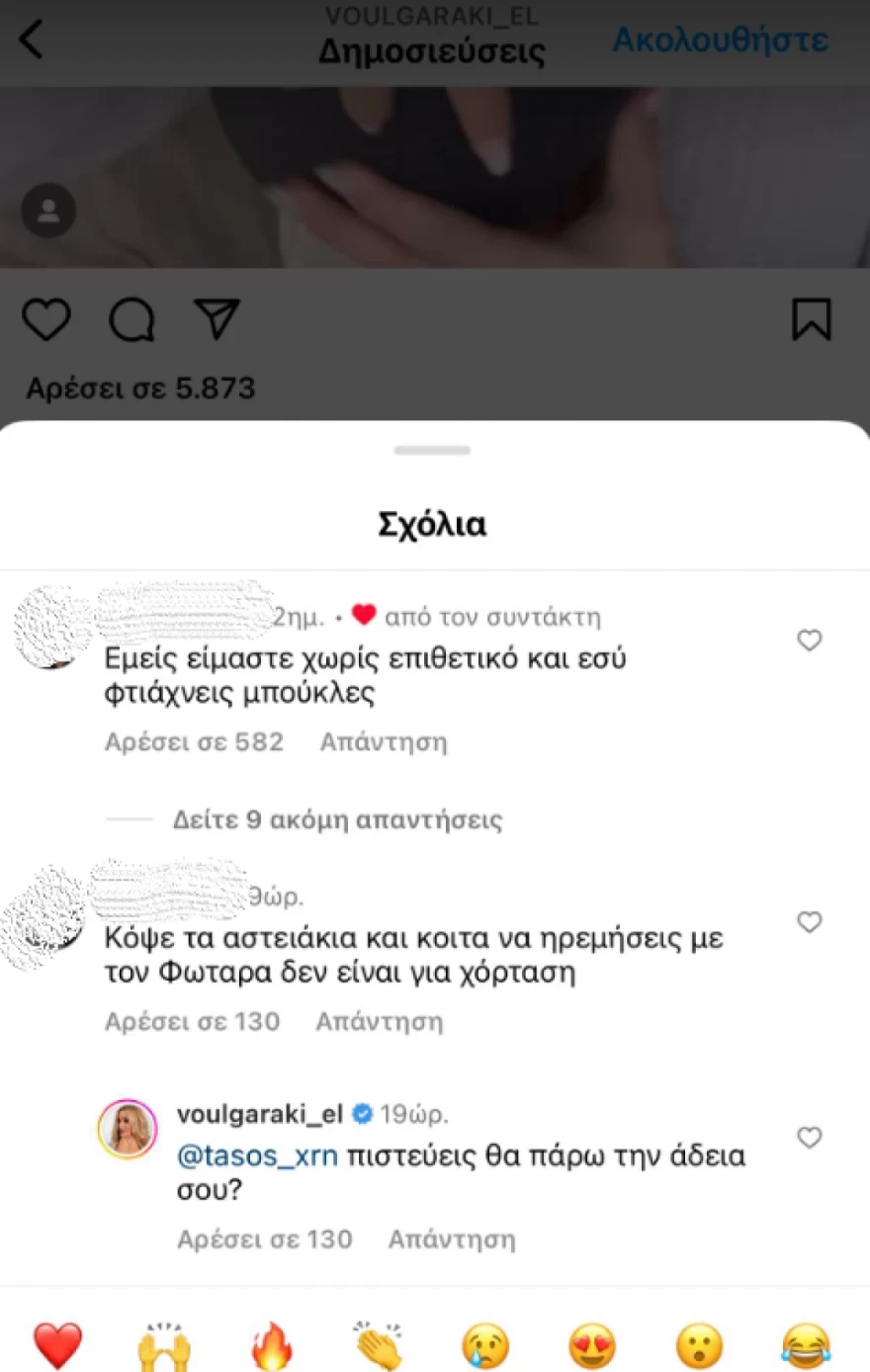
Task: Like the comment about μπούκλες via its heart
Action: coord(810,641)
